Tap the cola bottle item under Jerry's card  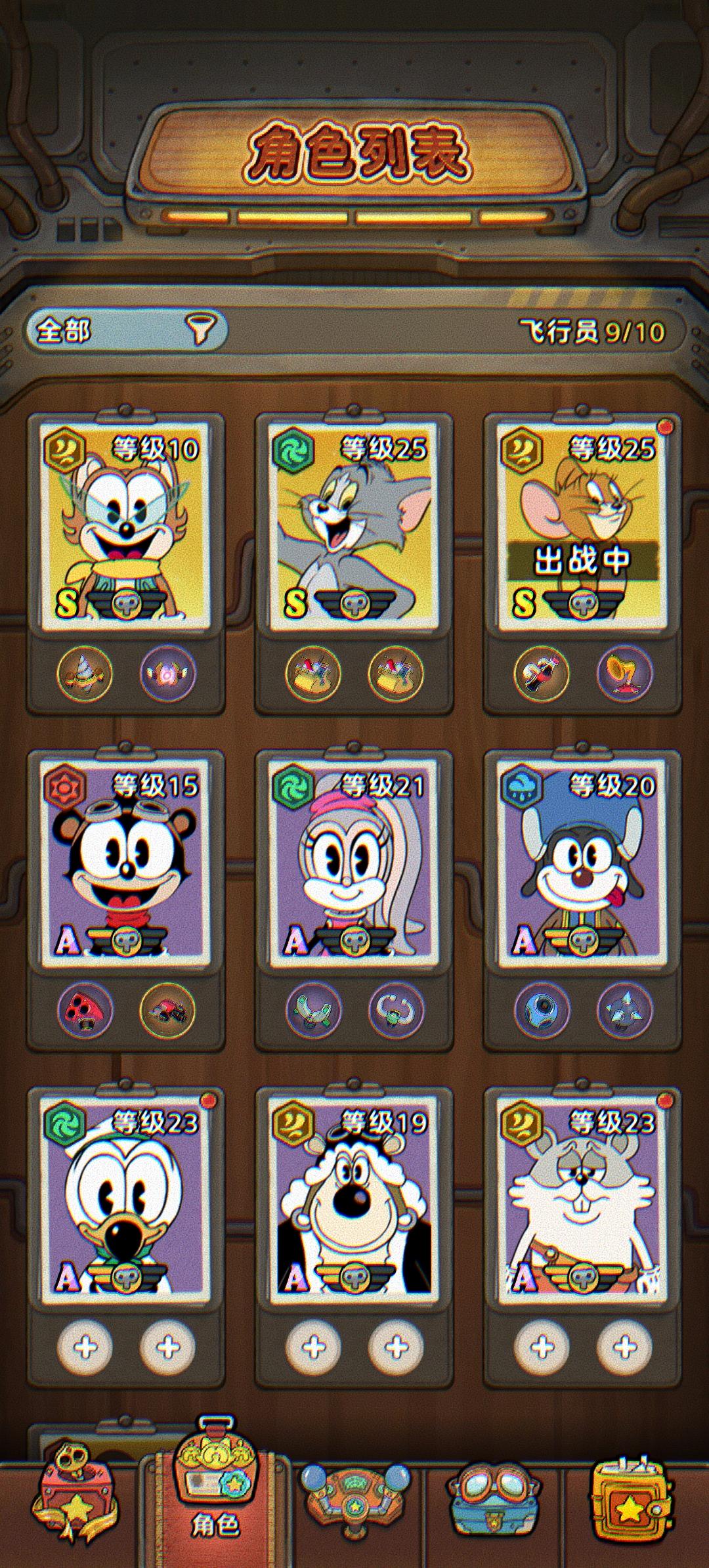(x=542, y=674)
